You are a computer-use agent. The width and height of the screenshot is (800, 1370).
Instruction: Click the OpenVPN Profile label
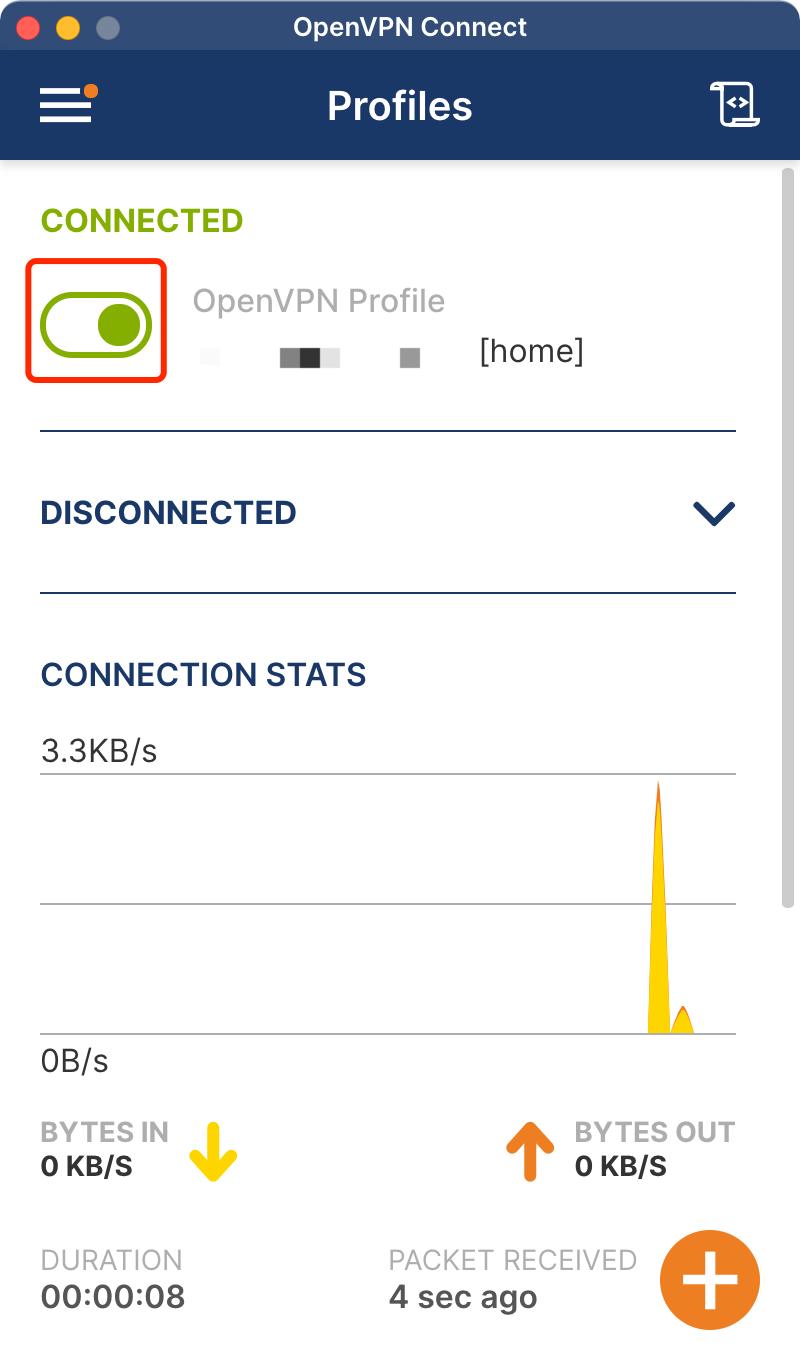(x=319, y=300)
